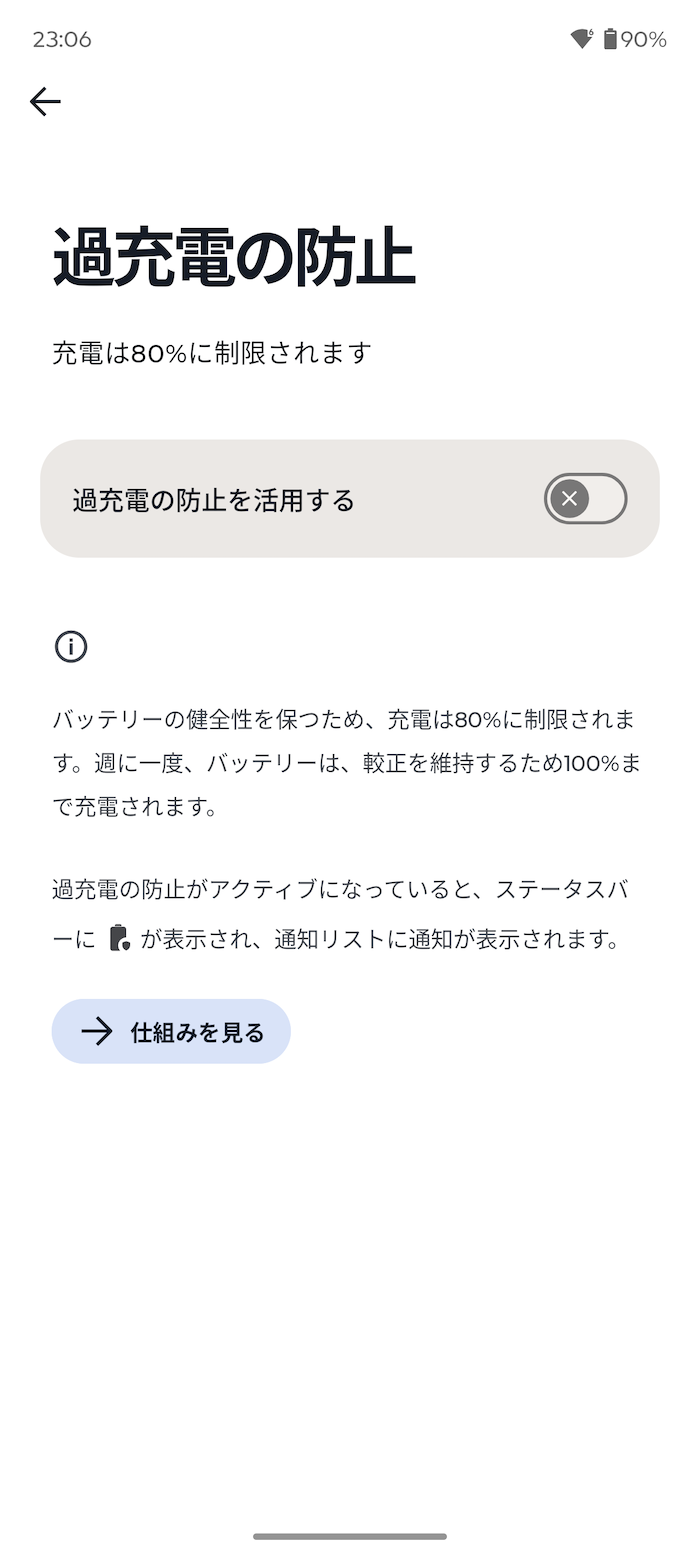
Task: Go back with the arrow icon
Action: tap(45, 101)
